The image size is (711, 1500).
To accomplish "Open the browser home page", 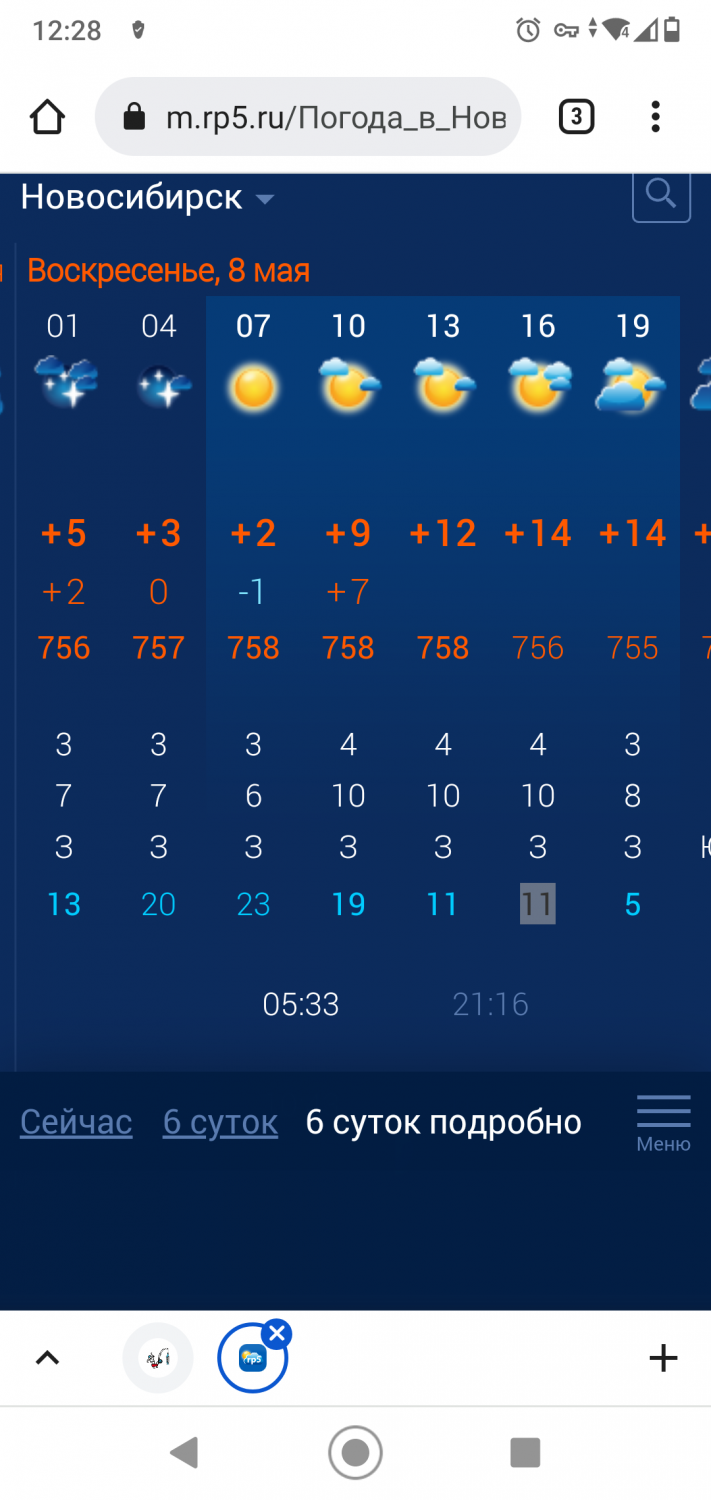I will pos(47,117).
